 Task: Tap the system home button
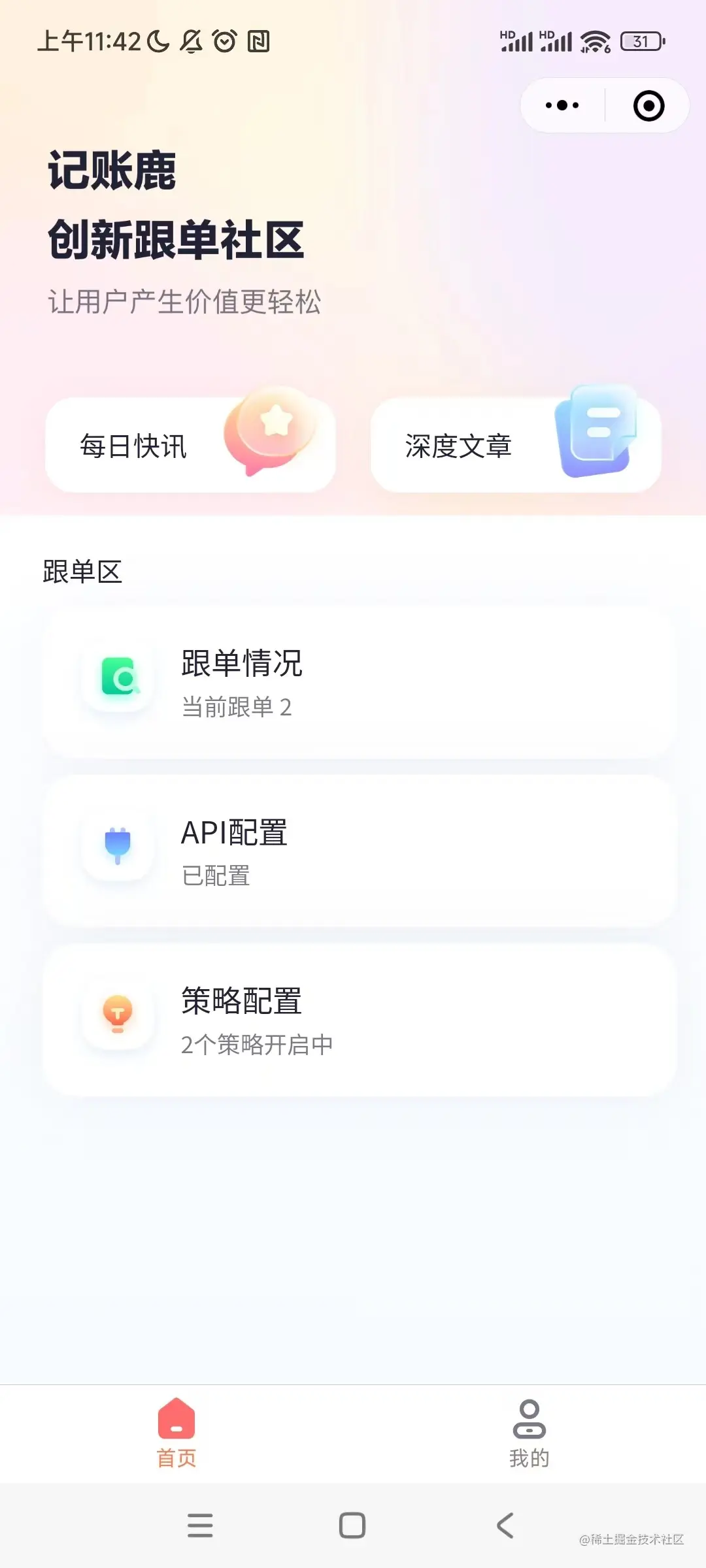[352, 1526]
